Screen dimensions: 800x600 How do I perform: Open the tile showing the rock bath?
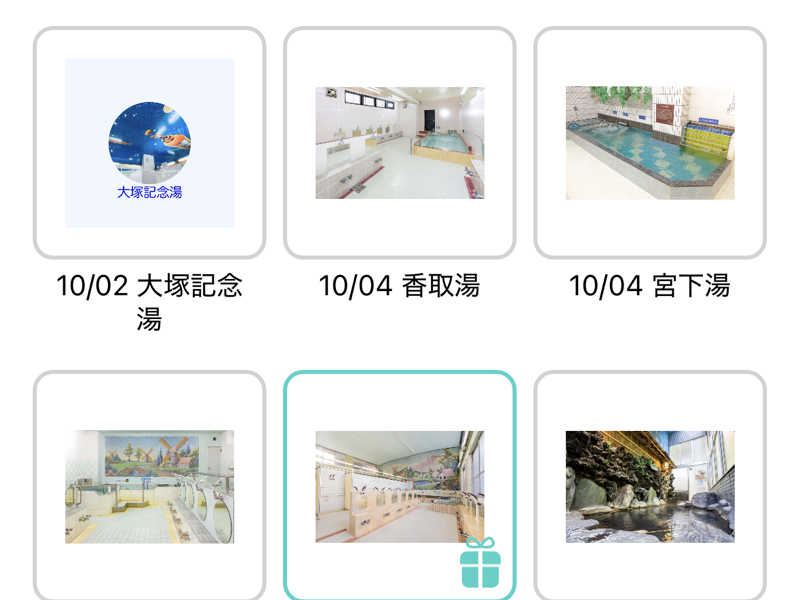(650, 486)
